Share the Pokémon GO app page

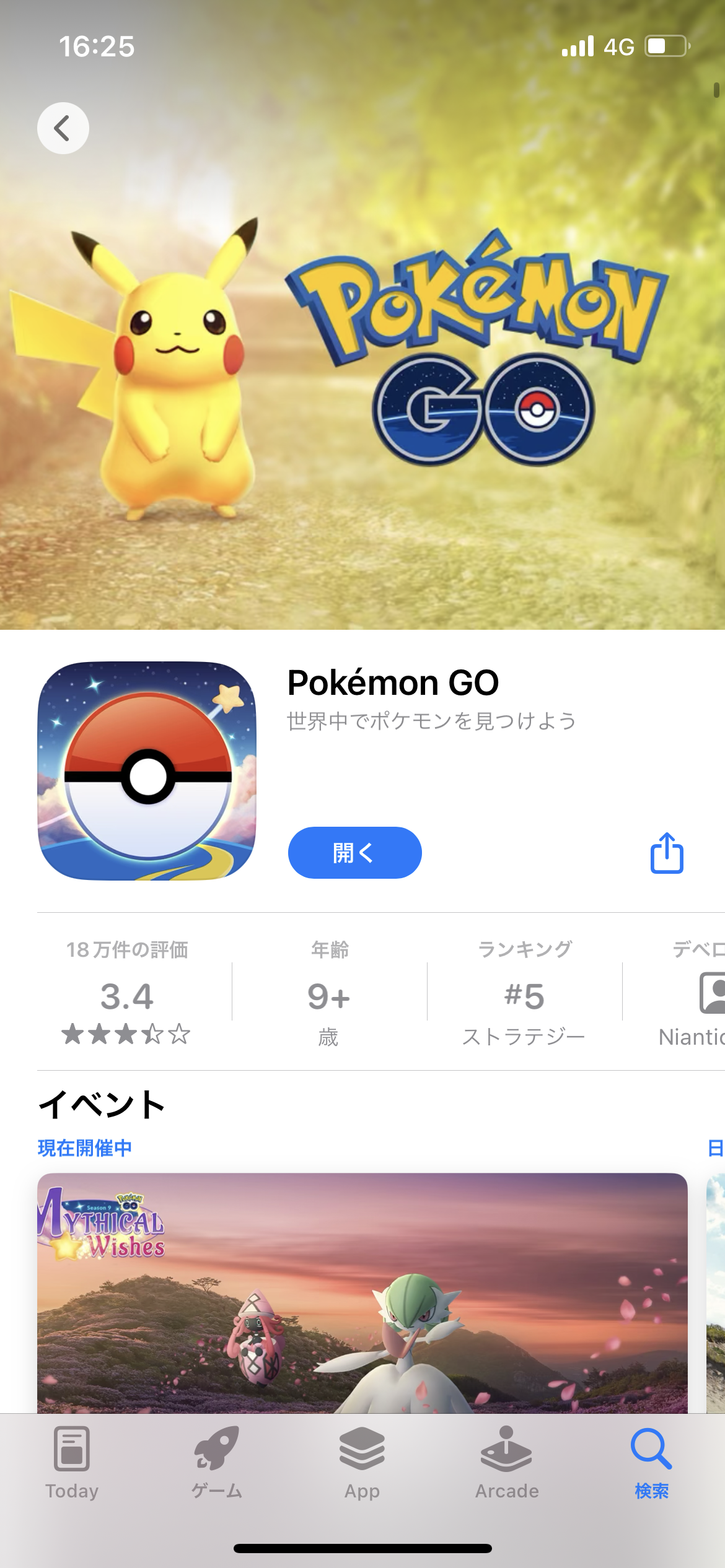coord(667,853)
